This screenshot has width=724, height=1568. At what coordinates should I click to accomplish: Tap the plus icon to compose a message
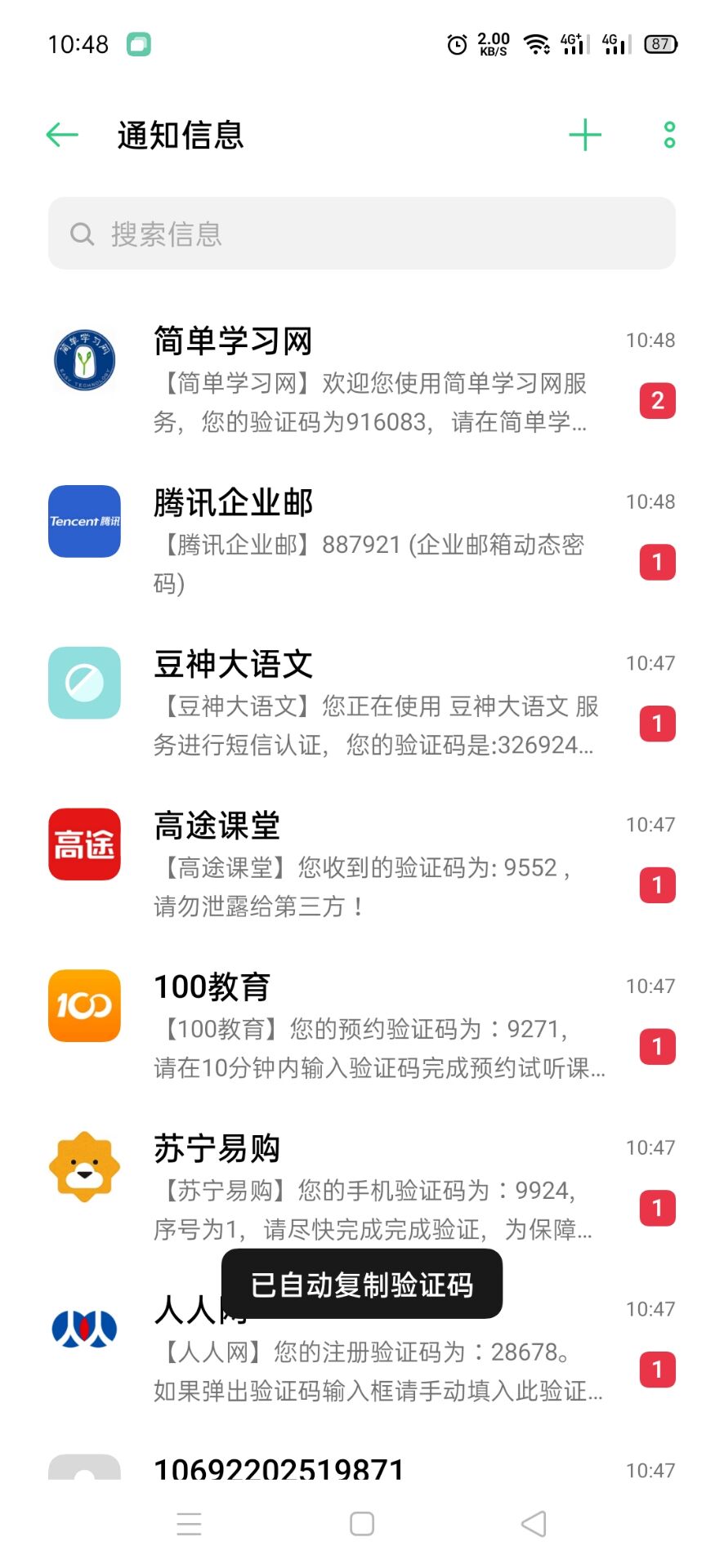585,135
